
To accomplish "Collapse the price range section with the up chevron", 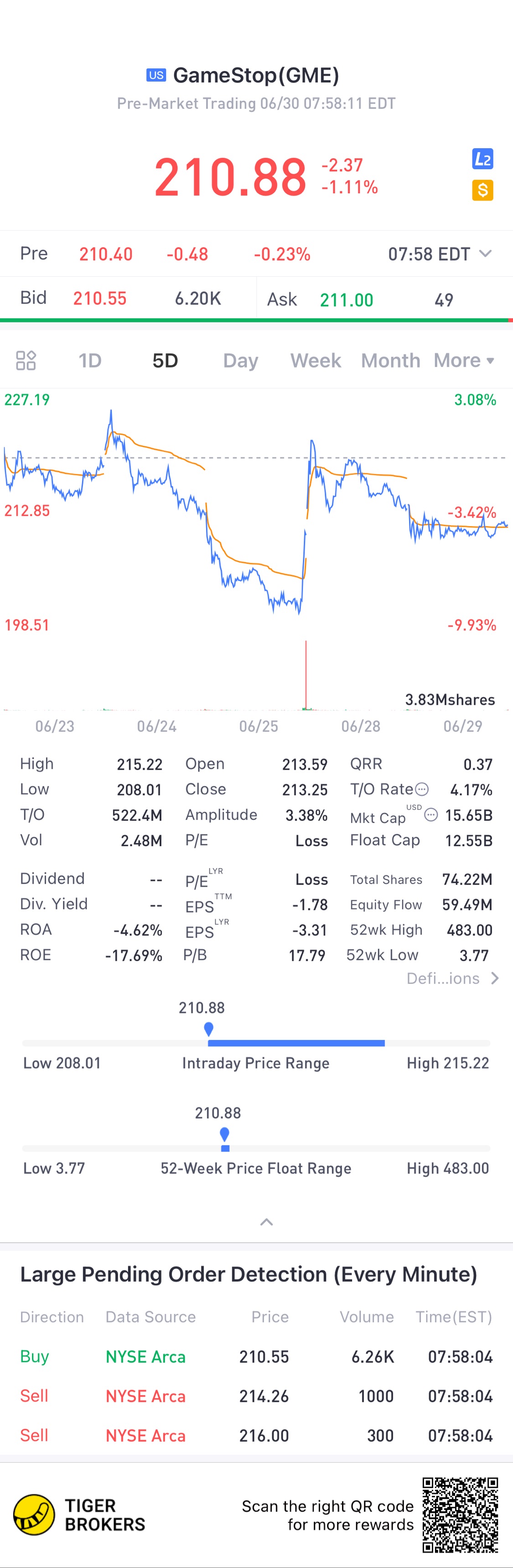I will click(266, 1221).
